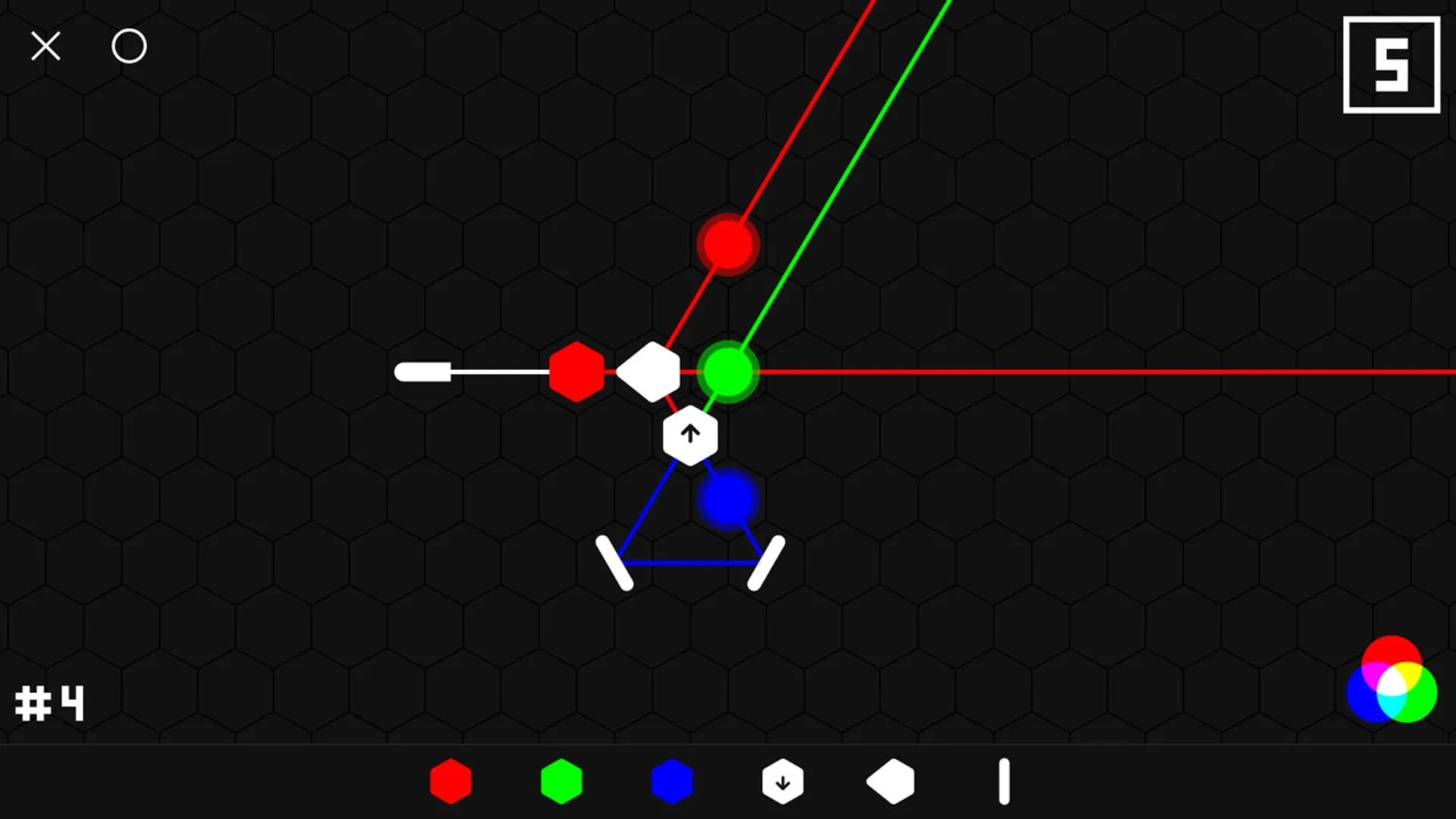Pick the green hexagon filter in the tray
This screenshot has width=1456, height=819.
pyautogui.click(x=561, y=781)
